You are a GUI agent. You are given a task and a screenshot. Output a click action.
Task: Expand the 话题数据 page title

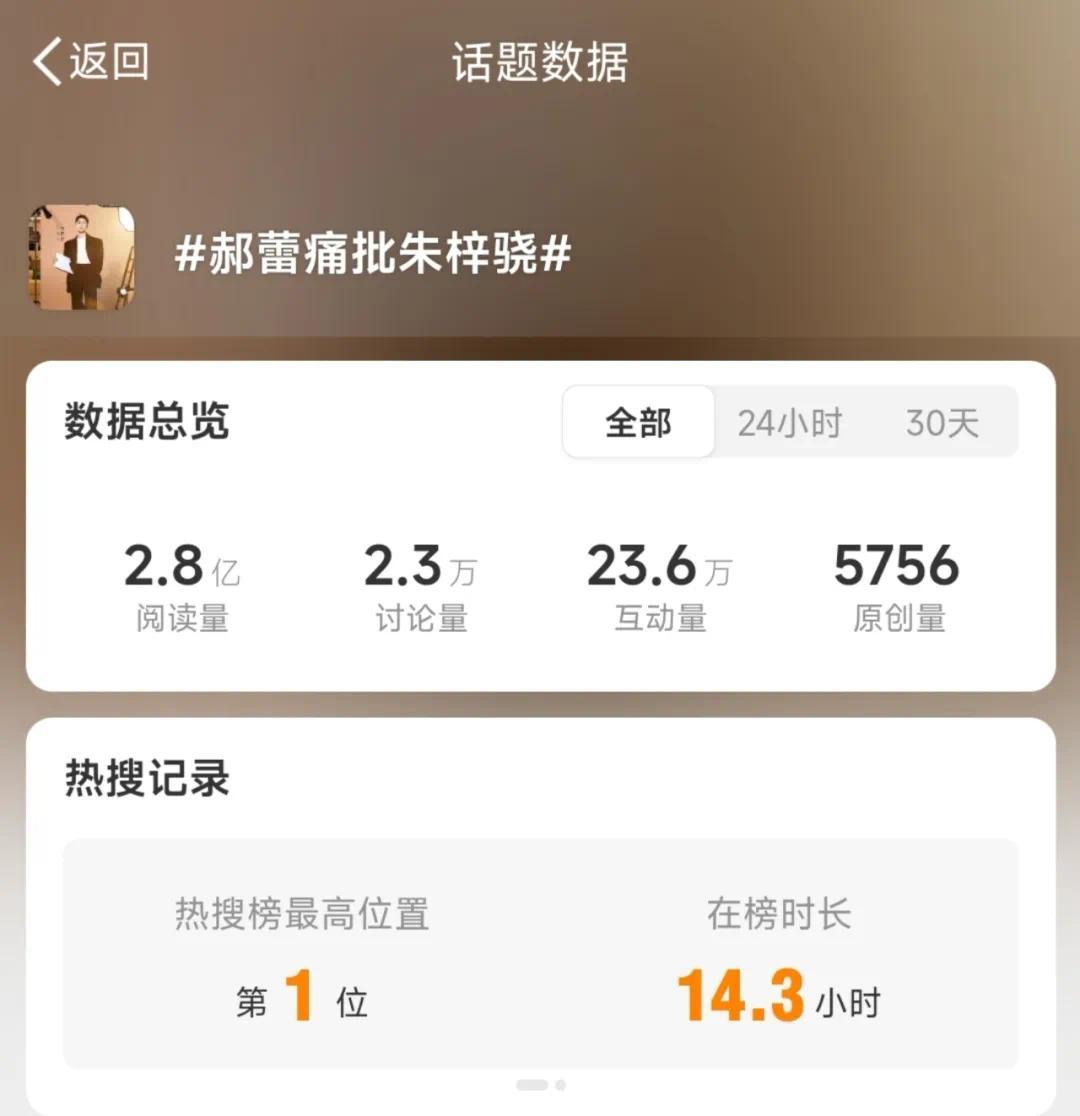[540, 60]
